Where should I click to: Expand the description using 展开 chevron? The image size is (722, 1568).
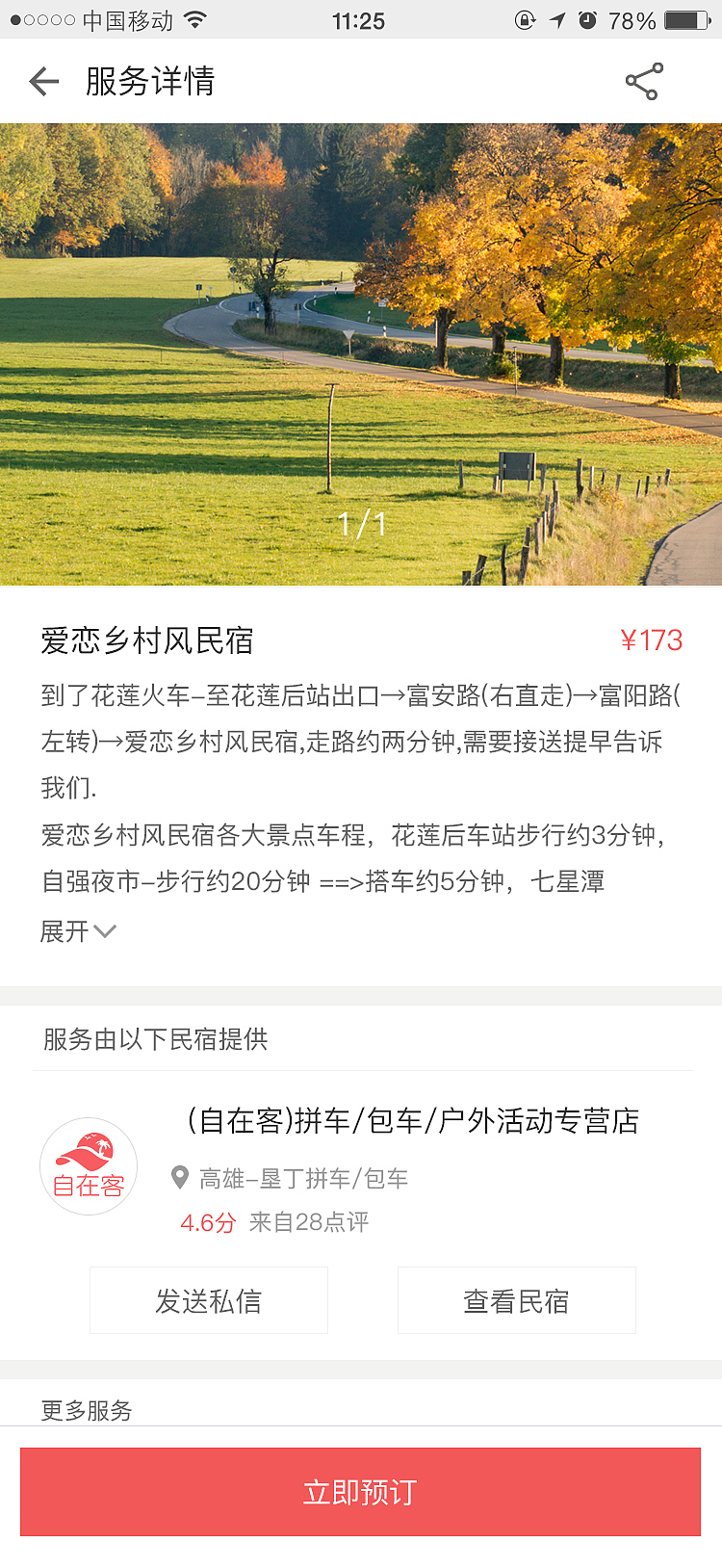pyautogui.click(x=104, y=930)
